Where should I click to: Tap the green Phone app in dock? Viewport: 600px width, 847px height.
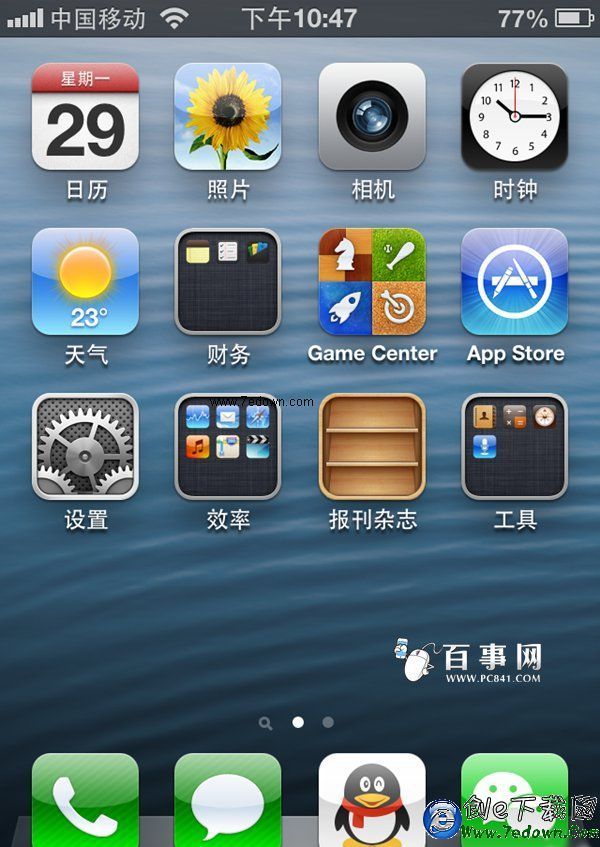pyautogui.click(x=85, y=802)
